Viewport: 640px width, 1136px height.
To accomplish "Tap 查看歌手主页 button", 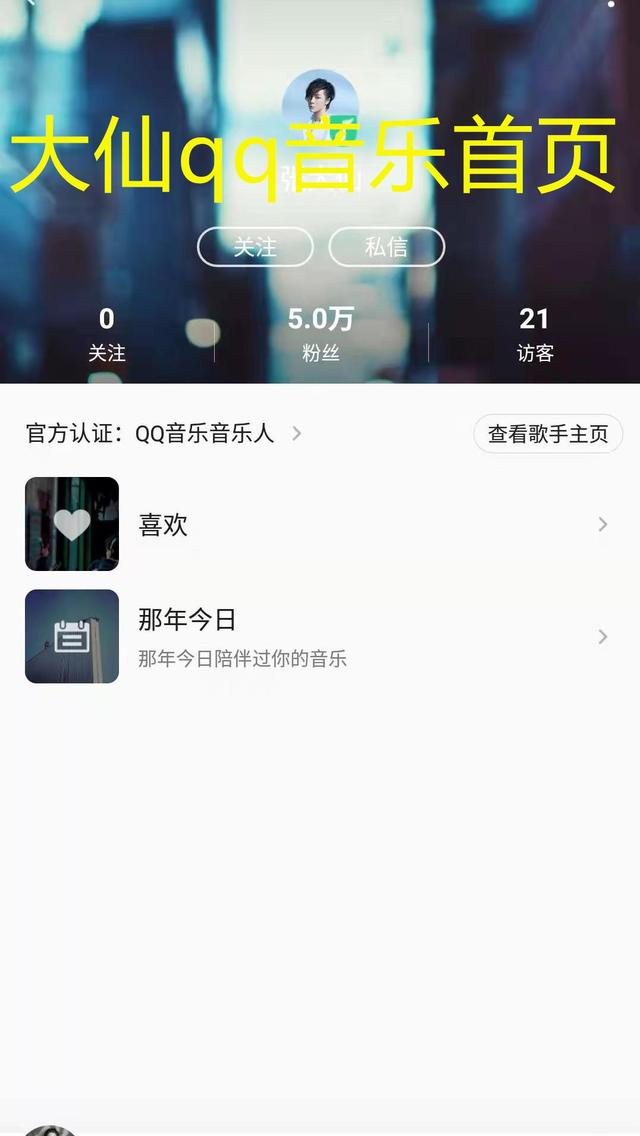I will click(548, 433).
